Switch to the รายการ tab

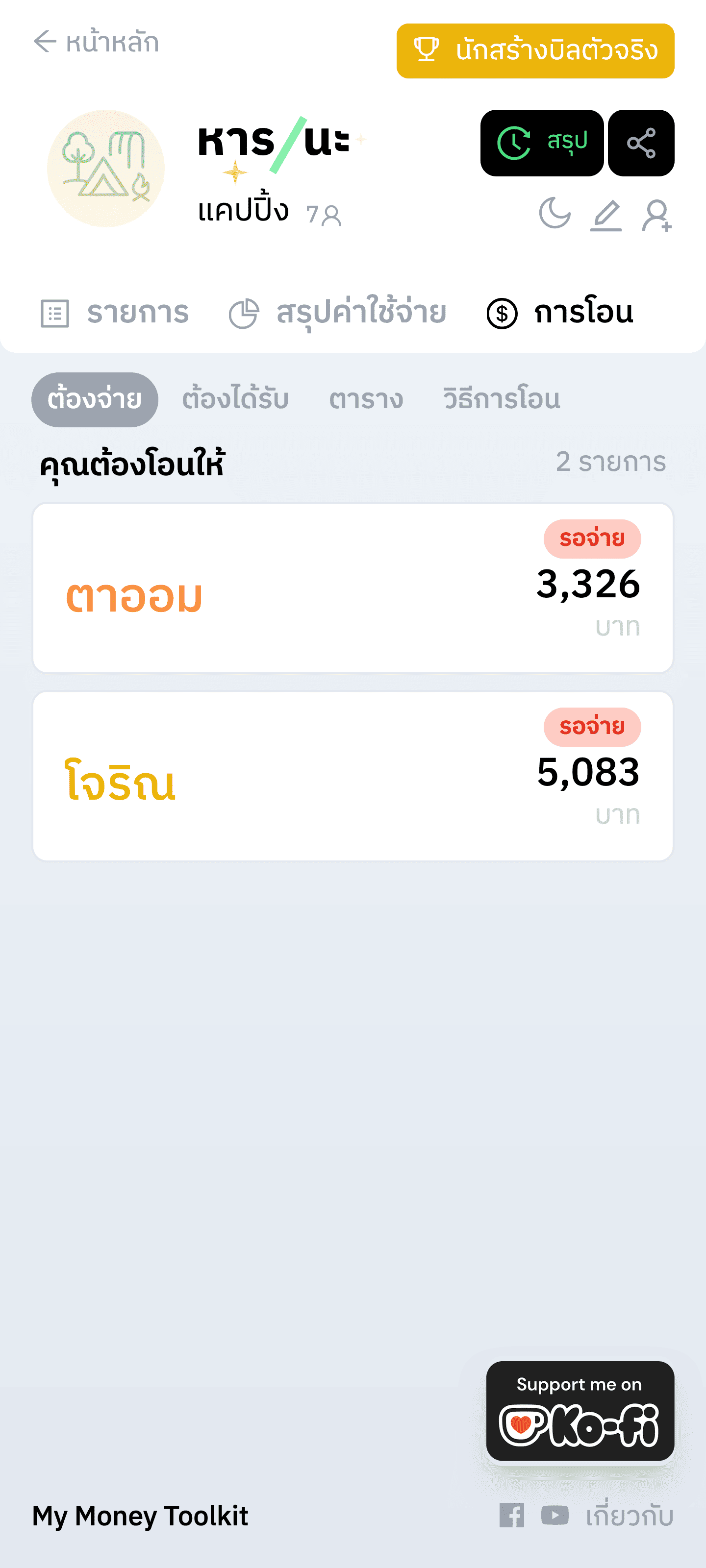pyautogui.click(x=115, y=313)
